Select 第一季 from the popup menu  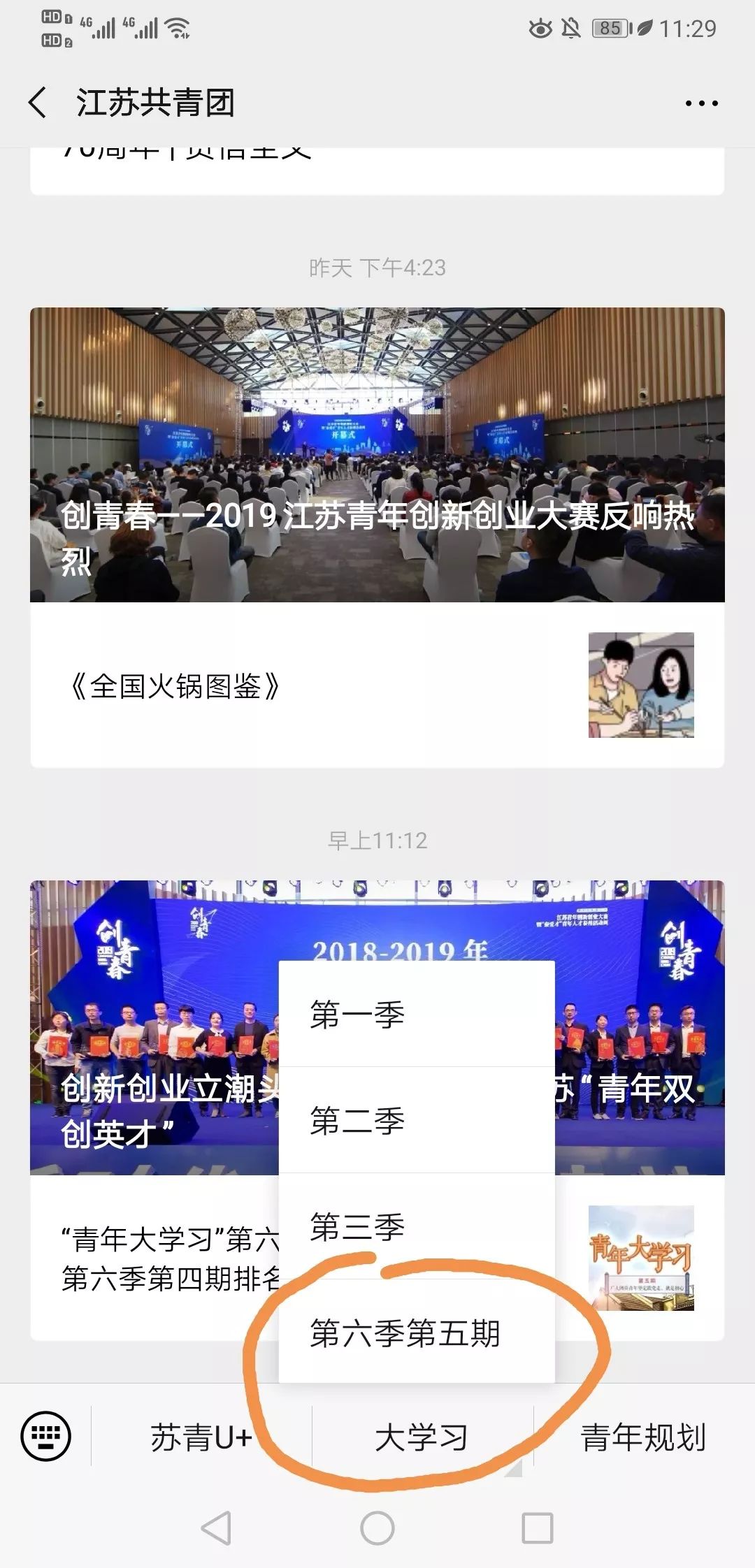click(417, 1015)
